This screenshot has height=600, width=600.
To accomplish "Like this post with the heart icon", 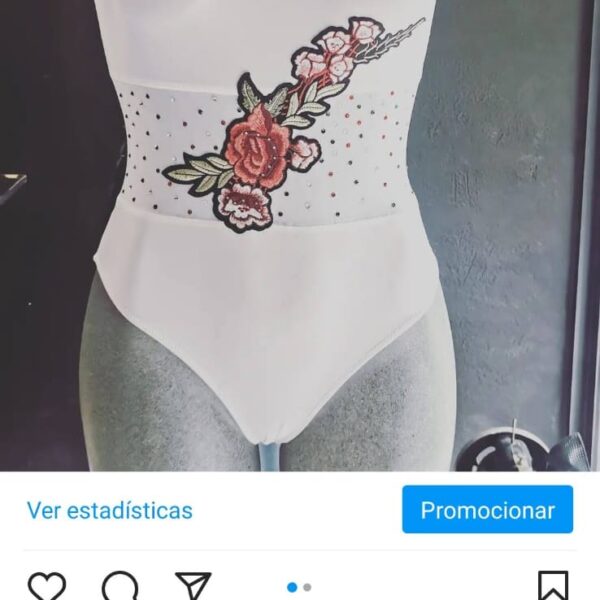I will 47,585.
